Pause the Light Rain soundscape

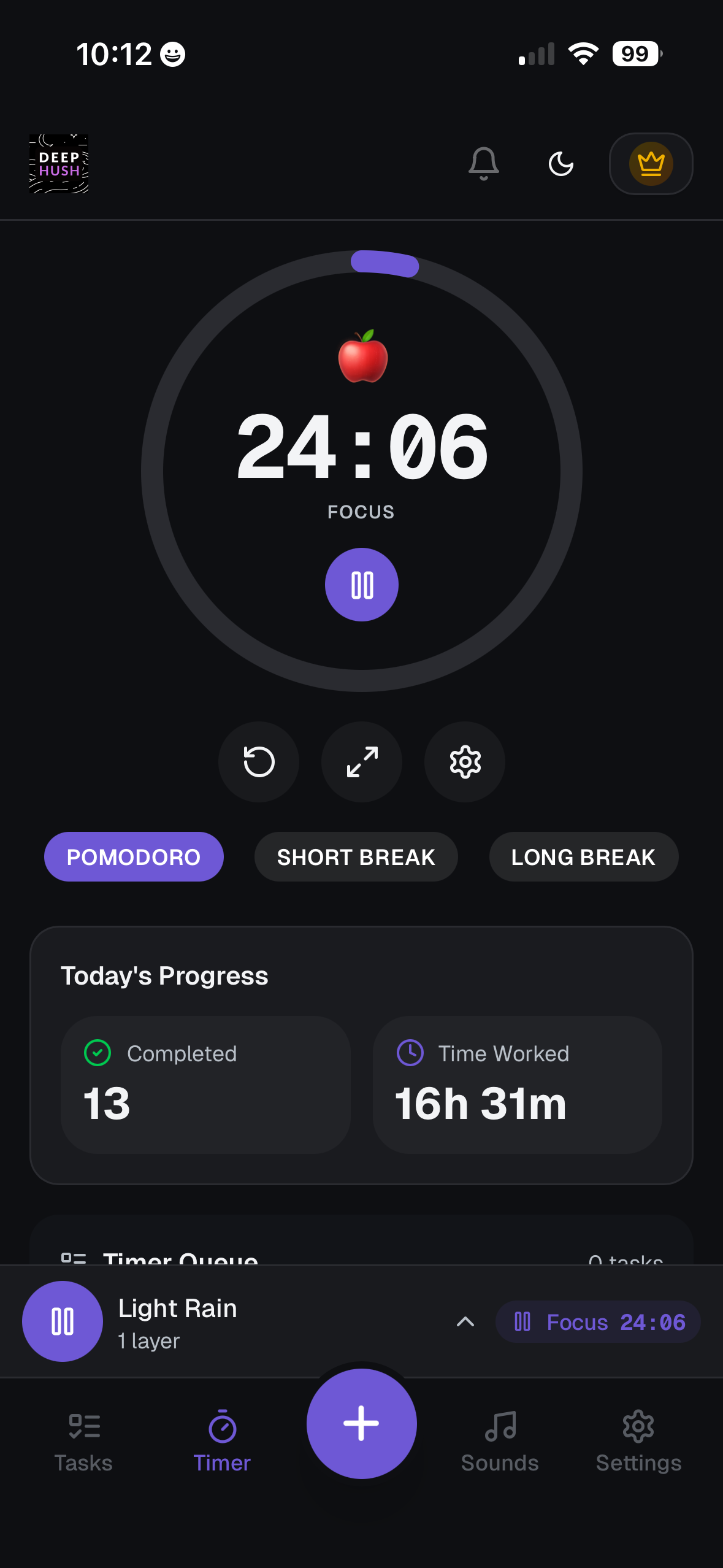(x=62, y=1322)
